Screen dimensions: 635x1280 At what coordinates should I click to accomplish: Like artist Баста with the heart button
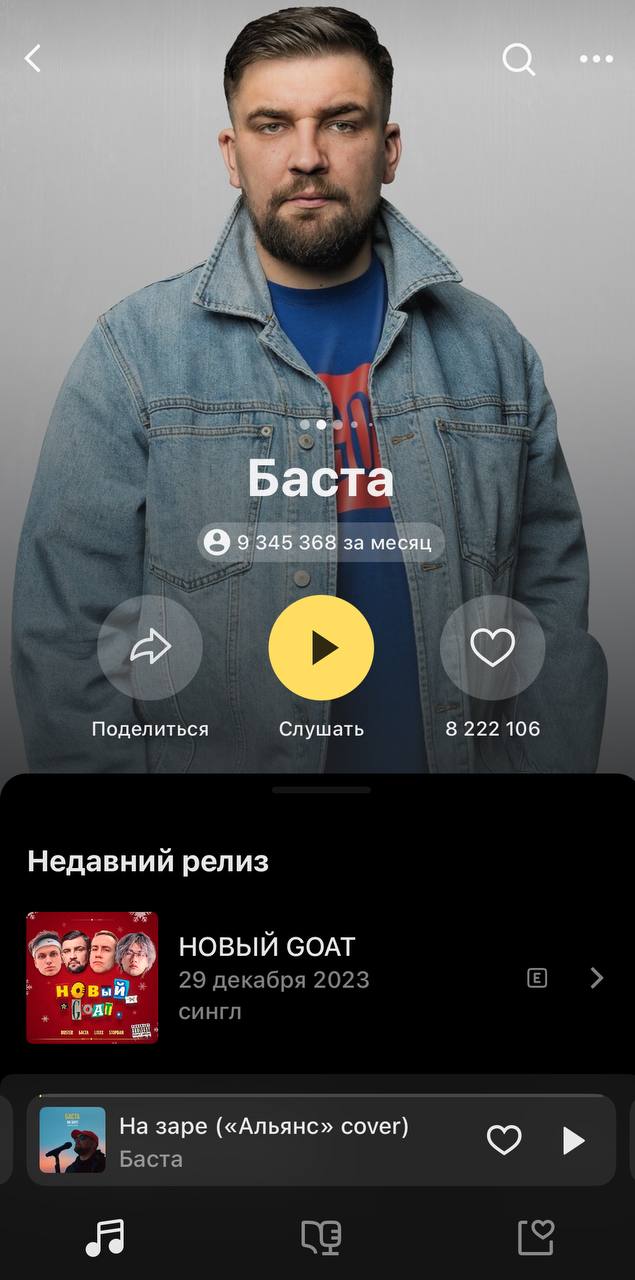tap(492, 648)
